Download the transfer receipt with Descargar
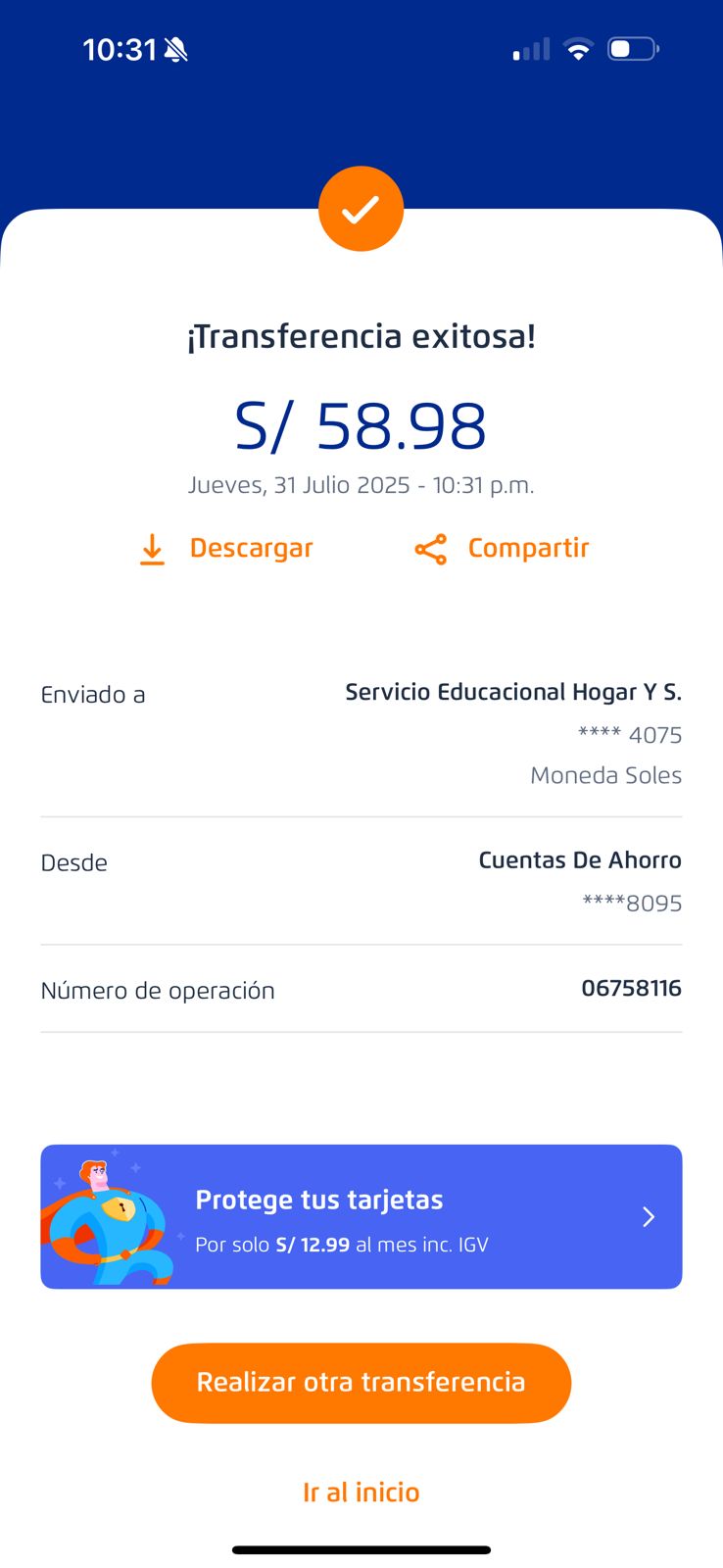This screenshot has height=1568, width=723. pyautogui.click(x=226, y=549)
